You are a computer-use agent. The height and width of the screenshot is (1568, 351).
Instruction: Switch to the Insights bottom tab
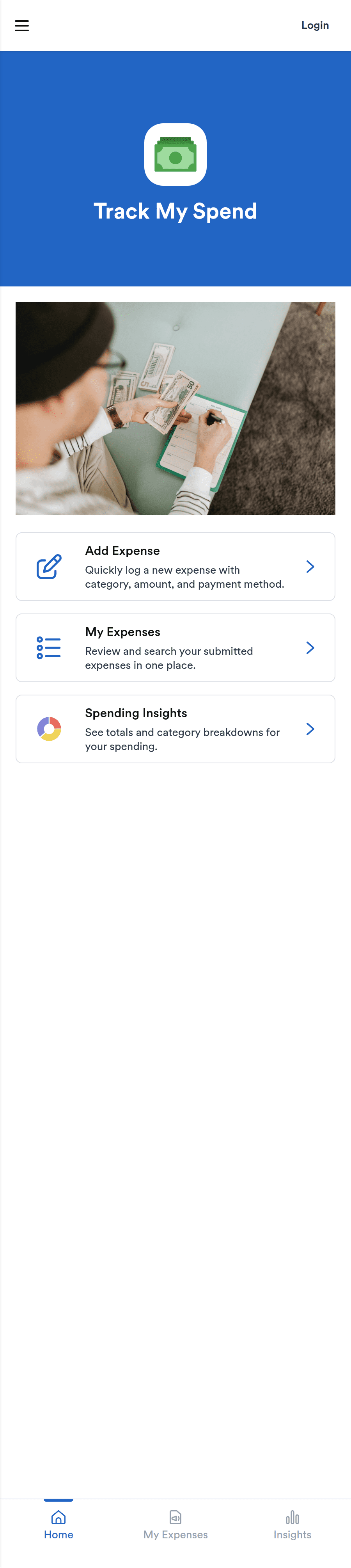coord(292,1525)
